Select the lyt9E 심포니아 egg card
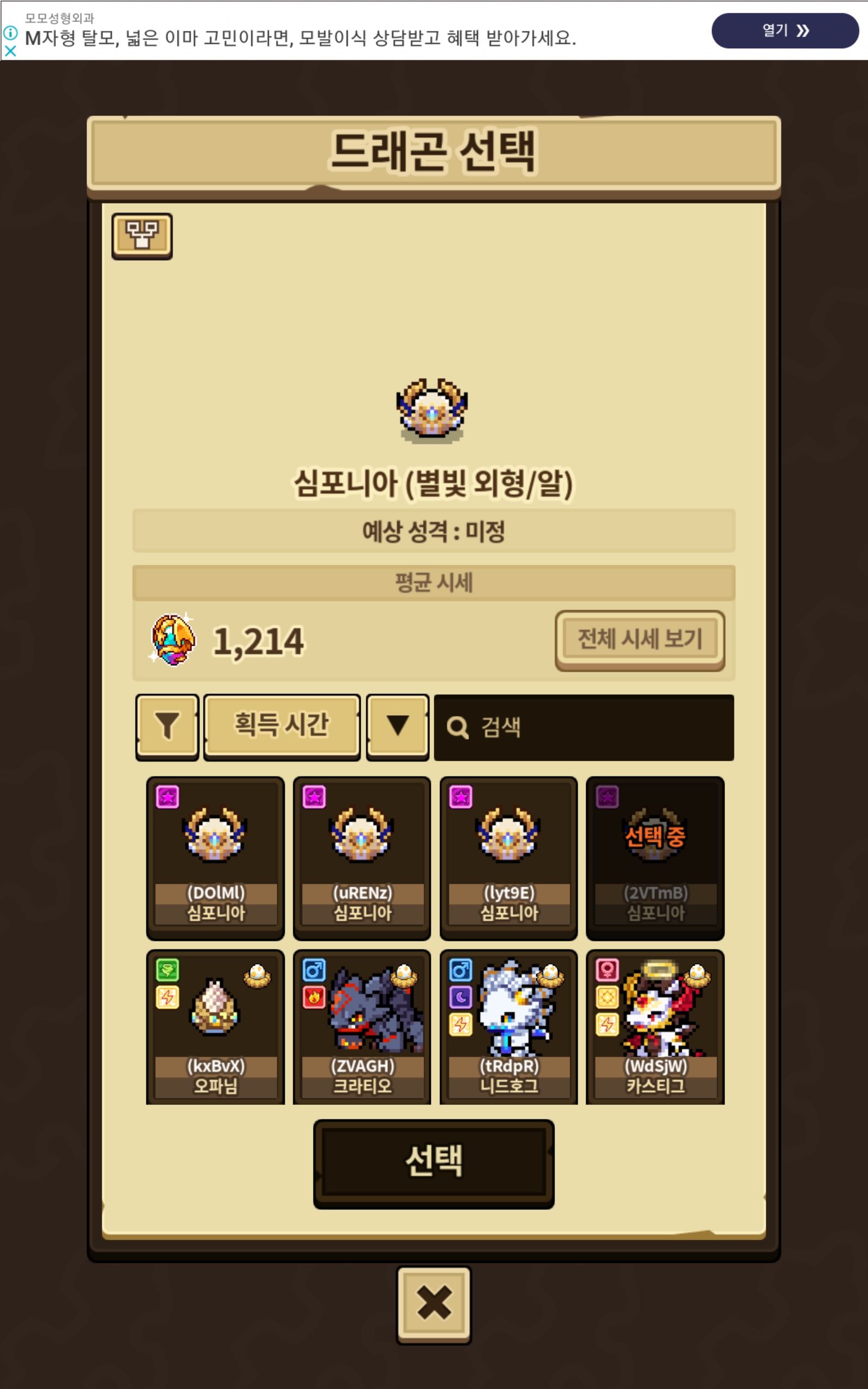 [x=509, y=858]
